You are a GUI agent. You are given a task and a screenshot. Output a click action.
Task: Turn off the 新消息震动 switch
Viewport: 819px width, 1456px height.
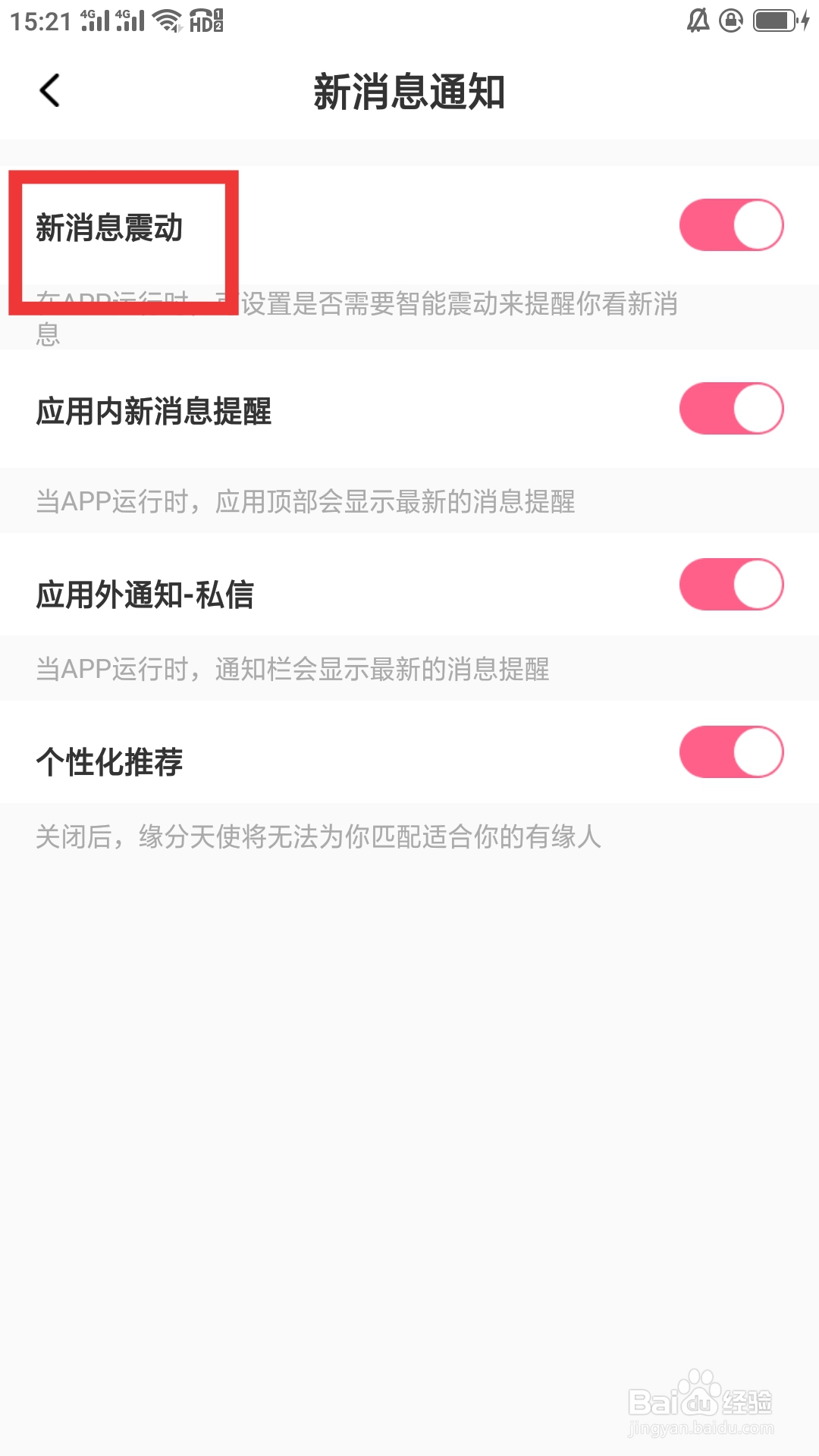731,225
